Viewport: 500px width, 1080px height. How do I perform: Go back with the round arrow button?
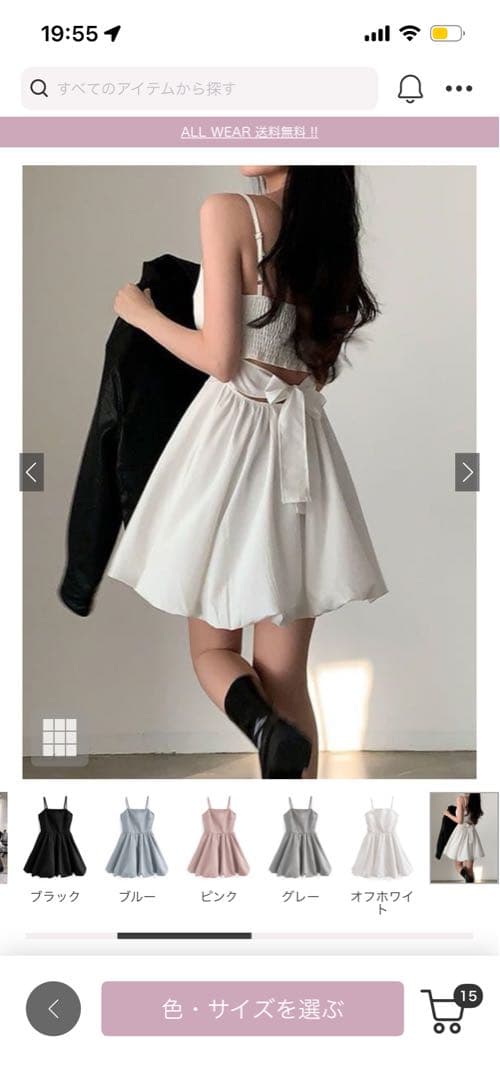pyautogui.click(x=54, y=1008)
